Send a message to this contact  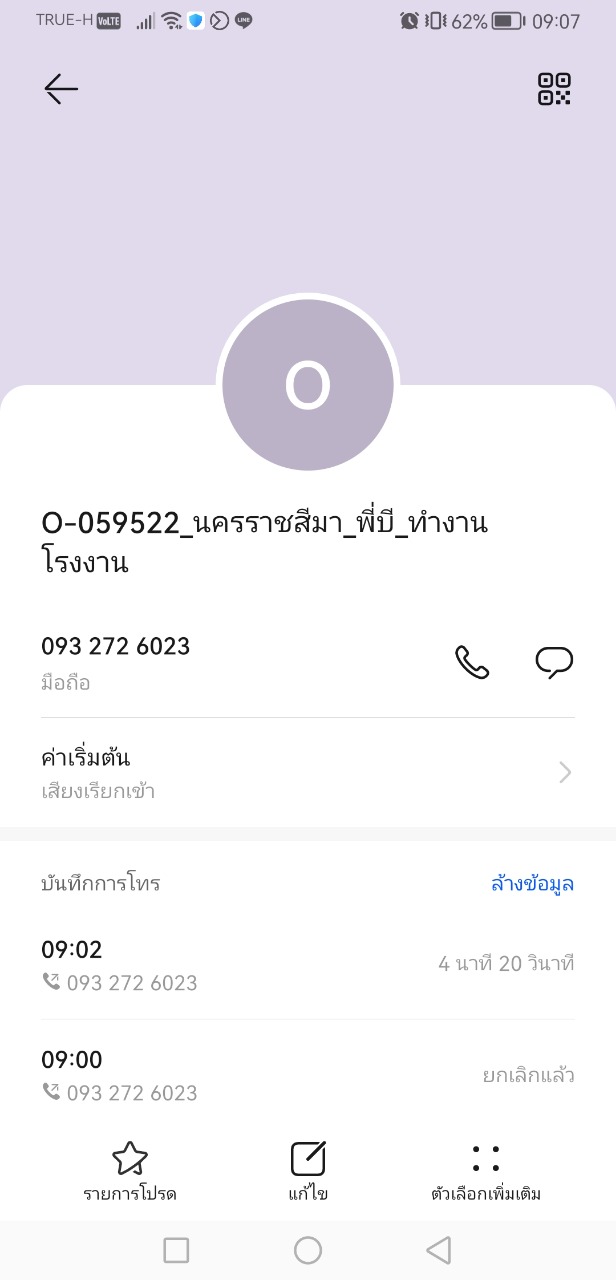click(x=554, y=662)
